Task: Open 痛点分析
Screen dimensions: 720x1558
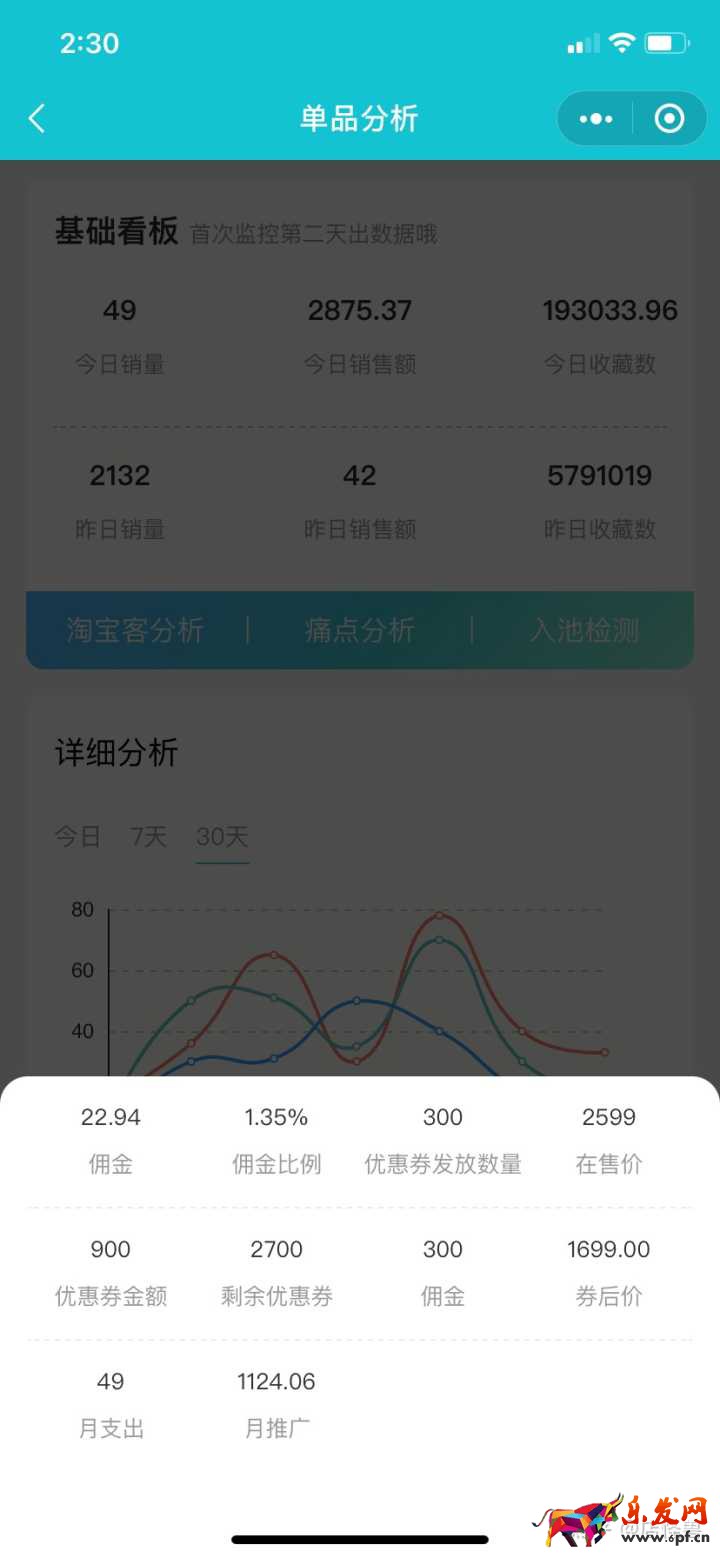Action: pyautogui.click(x=359, y=630)
